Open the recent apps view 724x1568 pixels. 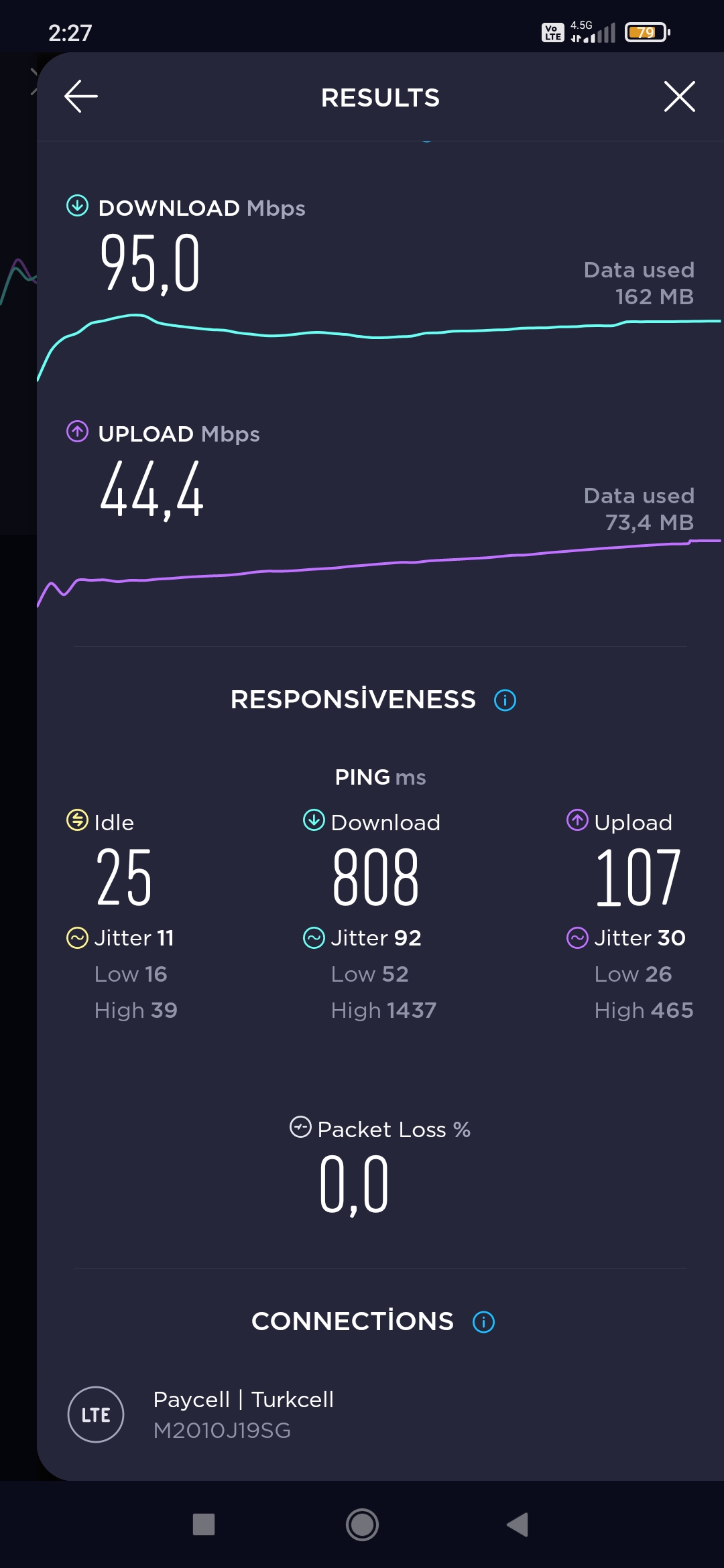pyautogui.click(x=204, y=1524)
